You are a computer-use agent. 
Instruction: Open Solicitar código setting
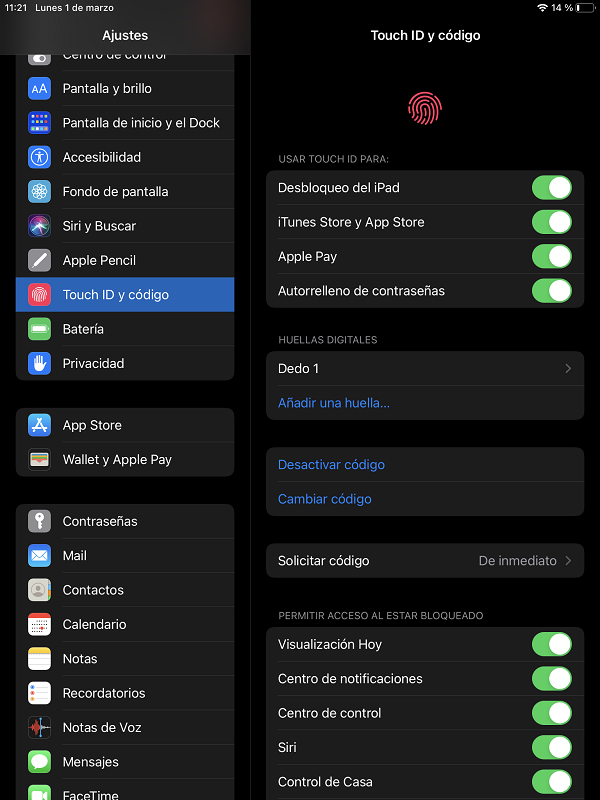click(424, 561)
